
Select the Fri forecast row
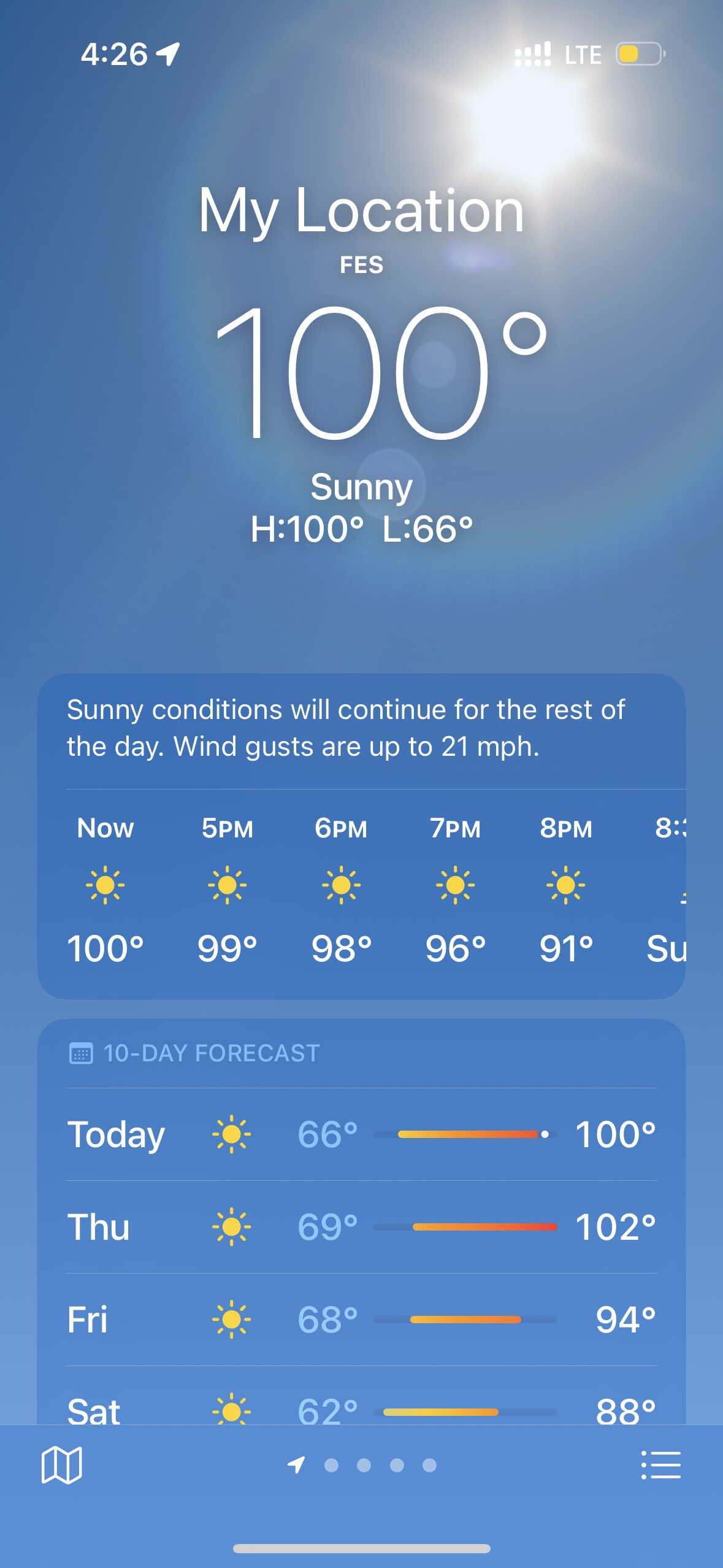point(361,1320)
